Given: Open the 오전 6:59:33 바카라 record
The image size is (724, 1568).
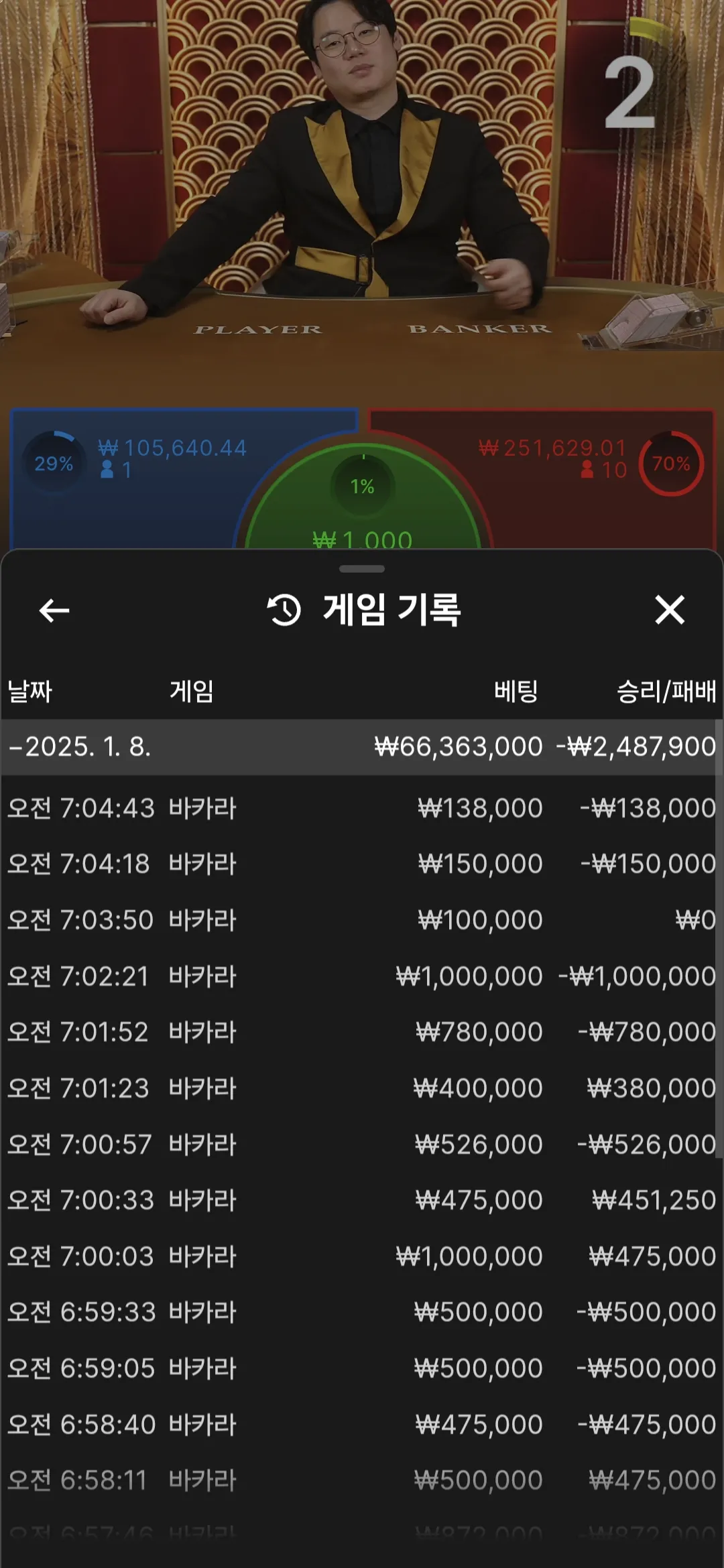Looking at the screenshot, I should [362, 1313].
